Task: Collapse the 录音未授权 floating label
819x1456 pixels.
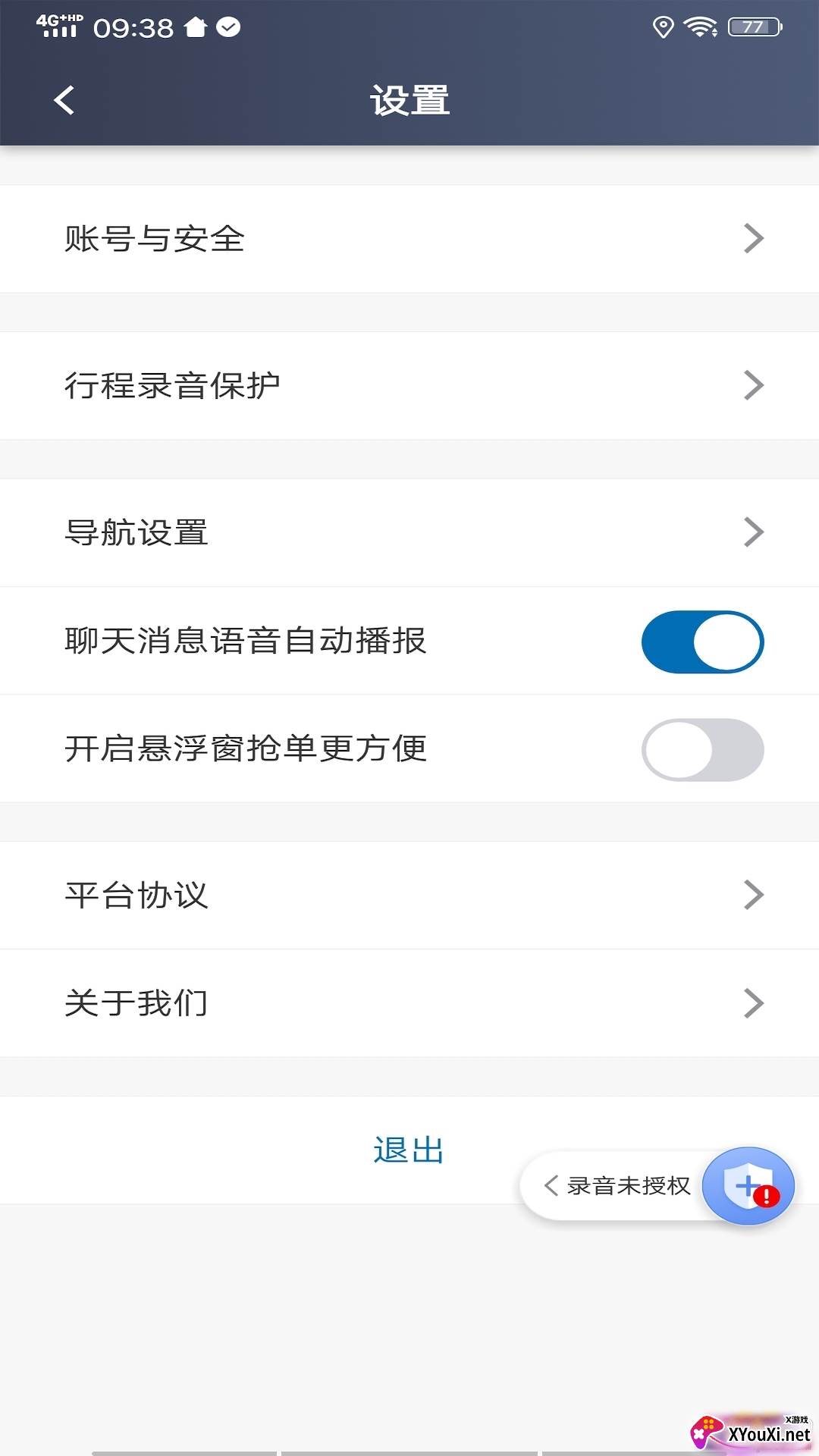Action: (551, 1185)
